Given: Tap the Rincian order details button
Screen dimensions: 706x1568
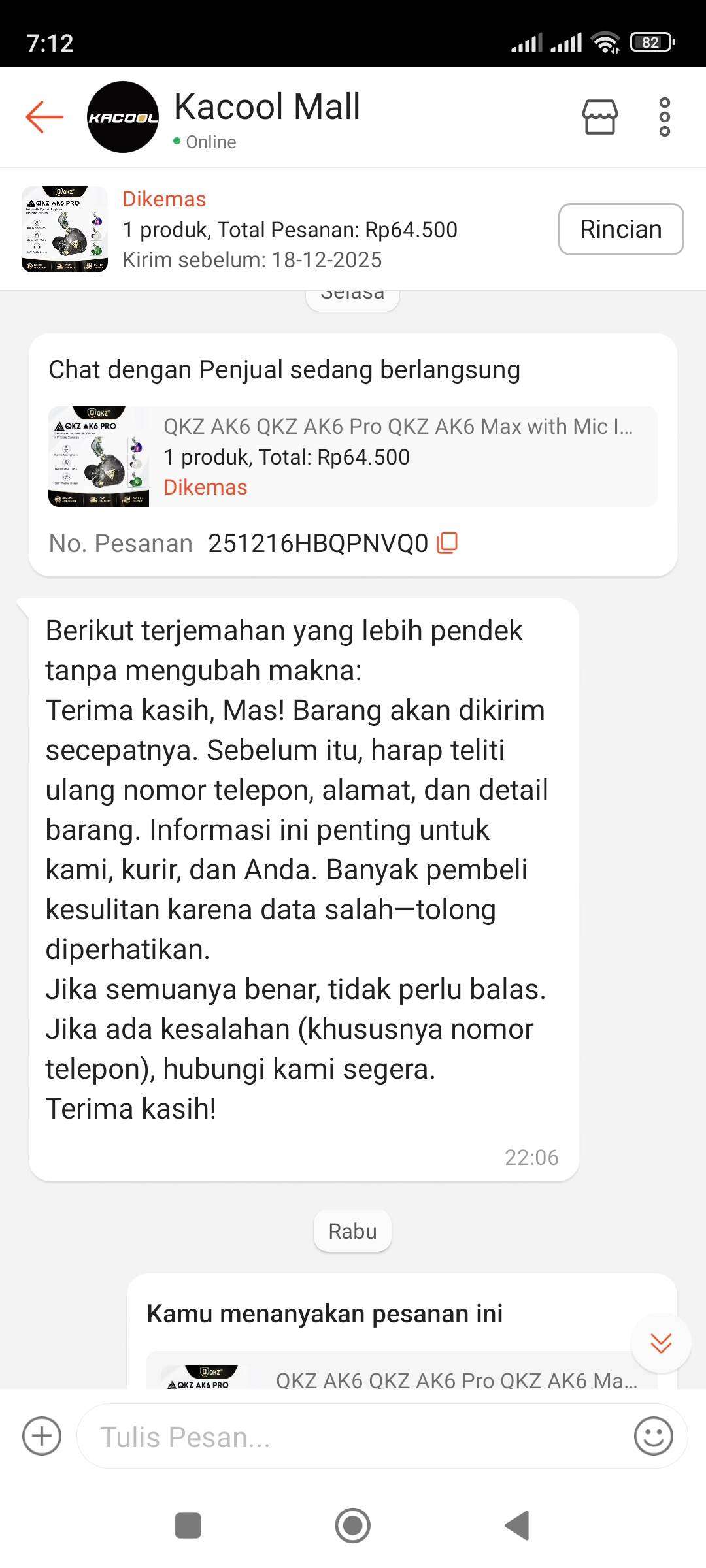Looking at the screenshot, I should 620,229.
